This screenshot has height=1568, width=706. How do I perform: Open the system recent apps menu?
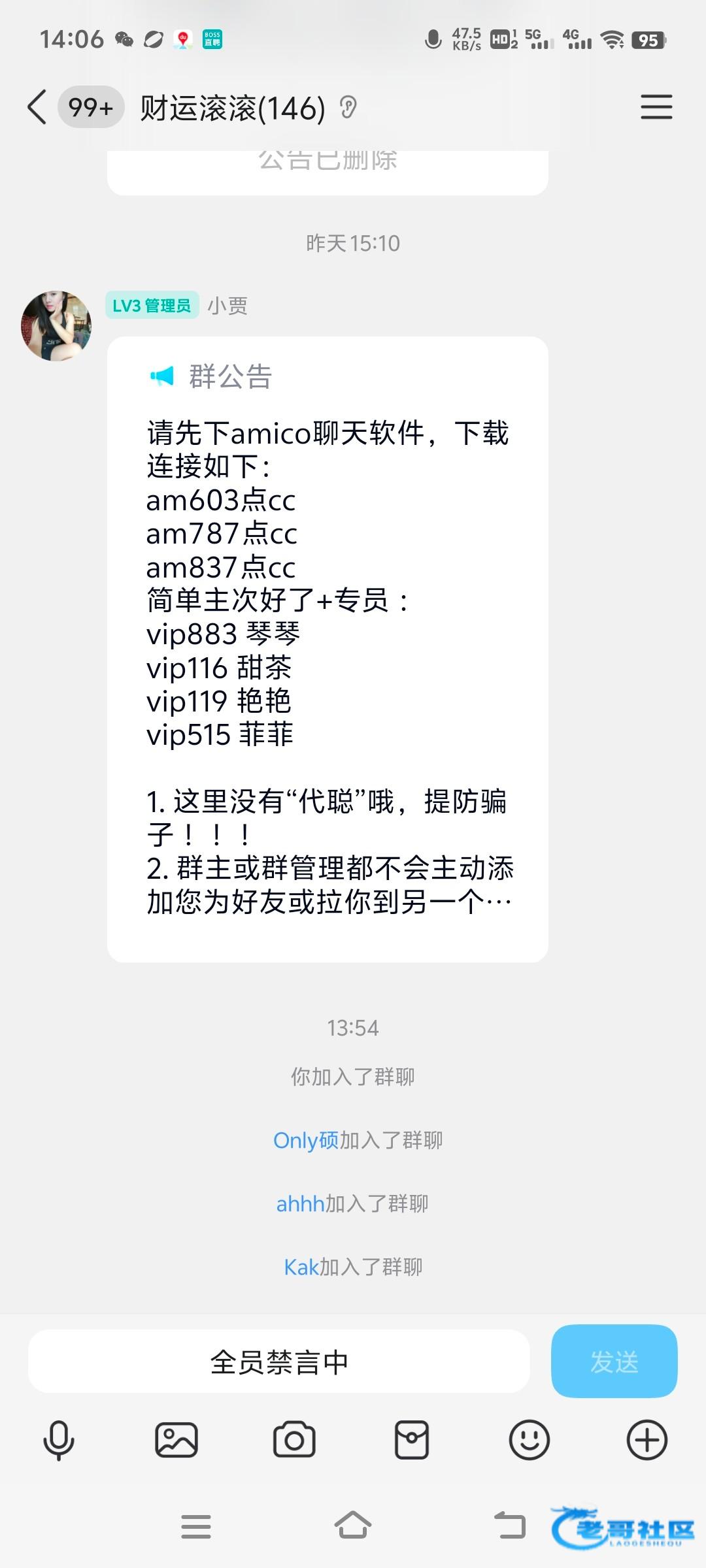196,1526
